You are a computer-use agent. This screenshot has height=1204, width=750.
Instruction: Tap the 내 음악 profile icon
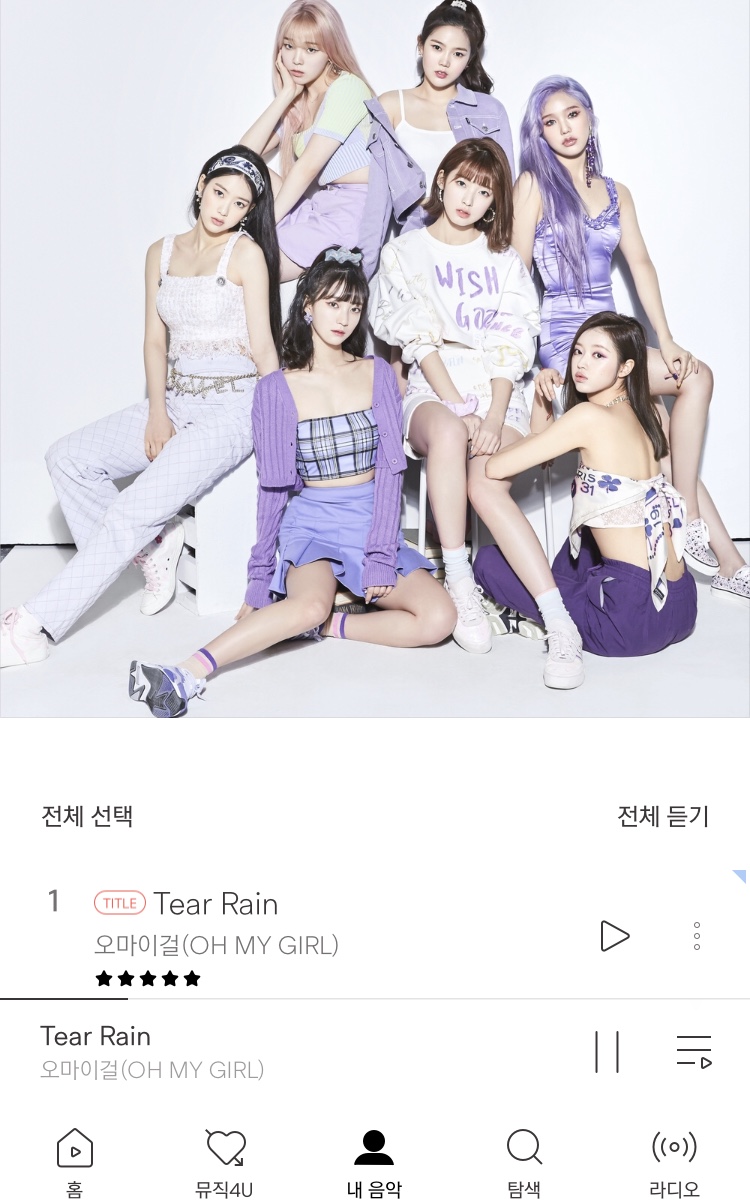(374, 1147)
